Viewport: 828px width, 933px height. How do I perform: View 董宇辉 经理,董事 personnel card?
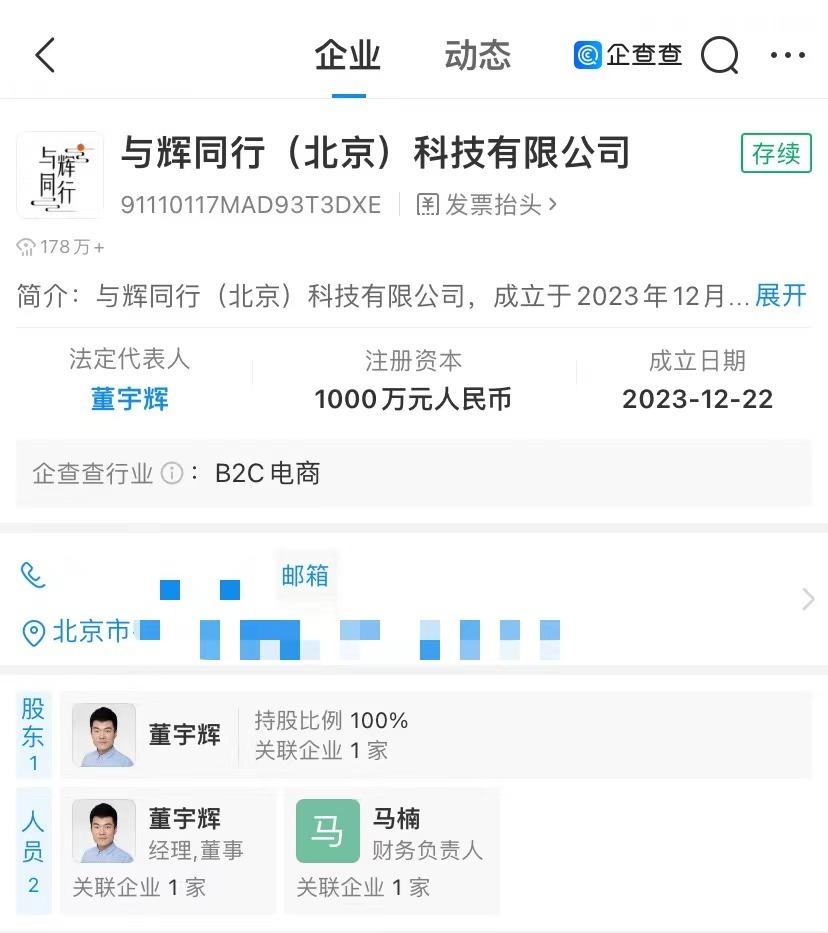(x=167, y=850)
